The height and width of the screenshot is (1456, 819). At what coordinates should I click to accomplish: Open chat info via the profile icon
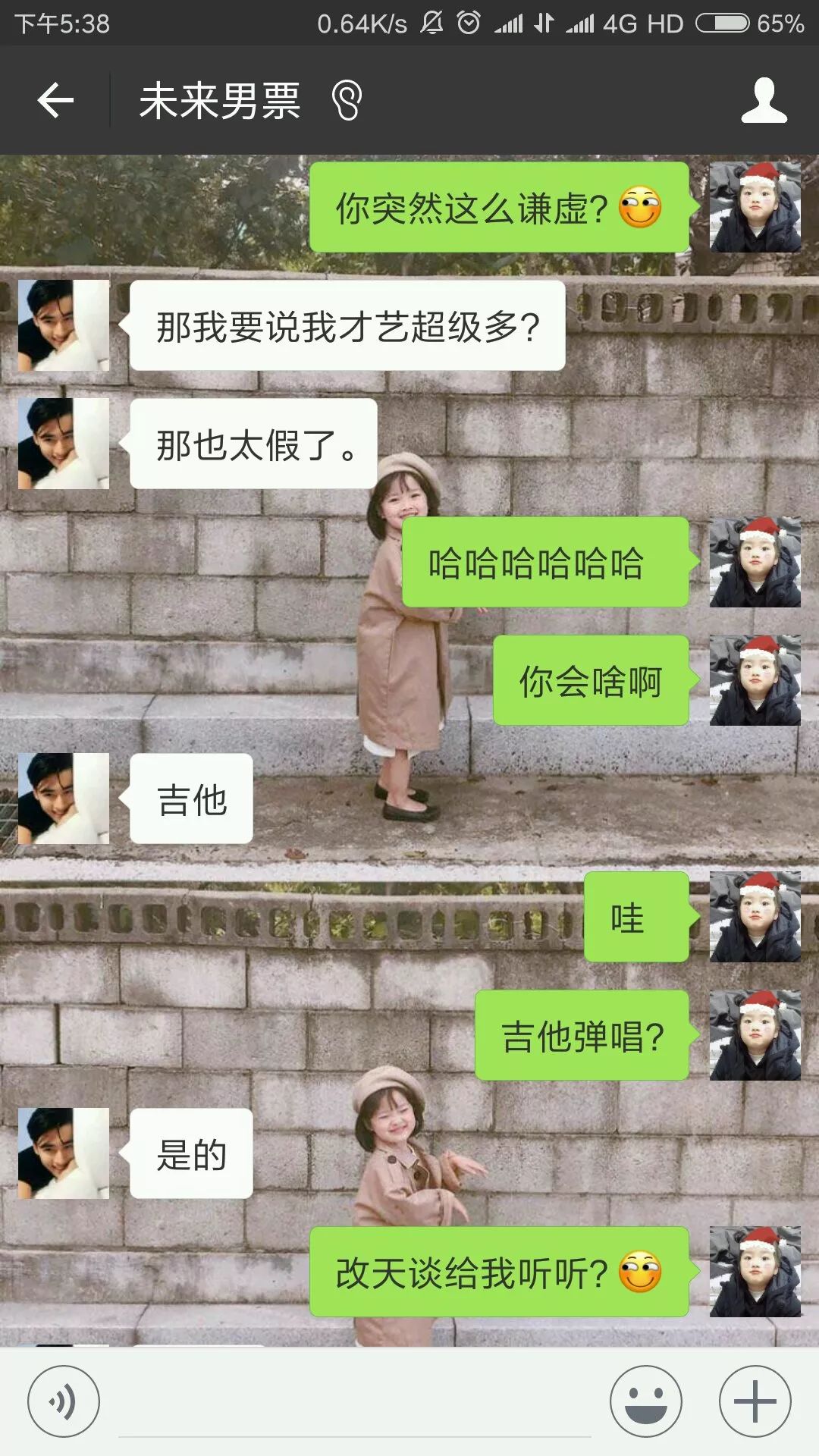[764, 100]
